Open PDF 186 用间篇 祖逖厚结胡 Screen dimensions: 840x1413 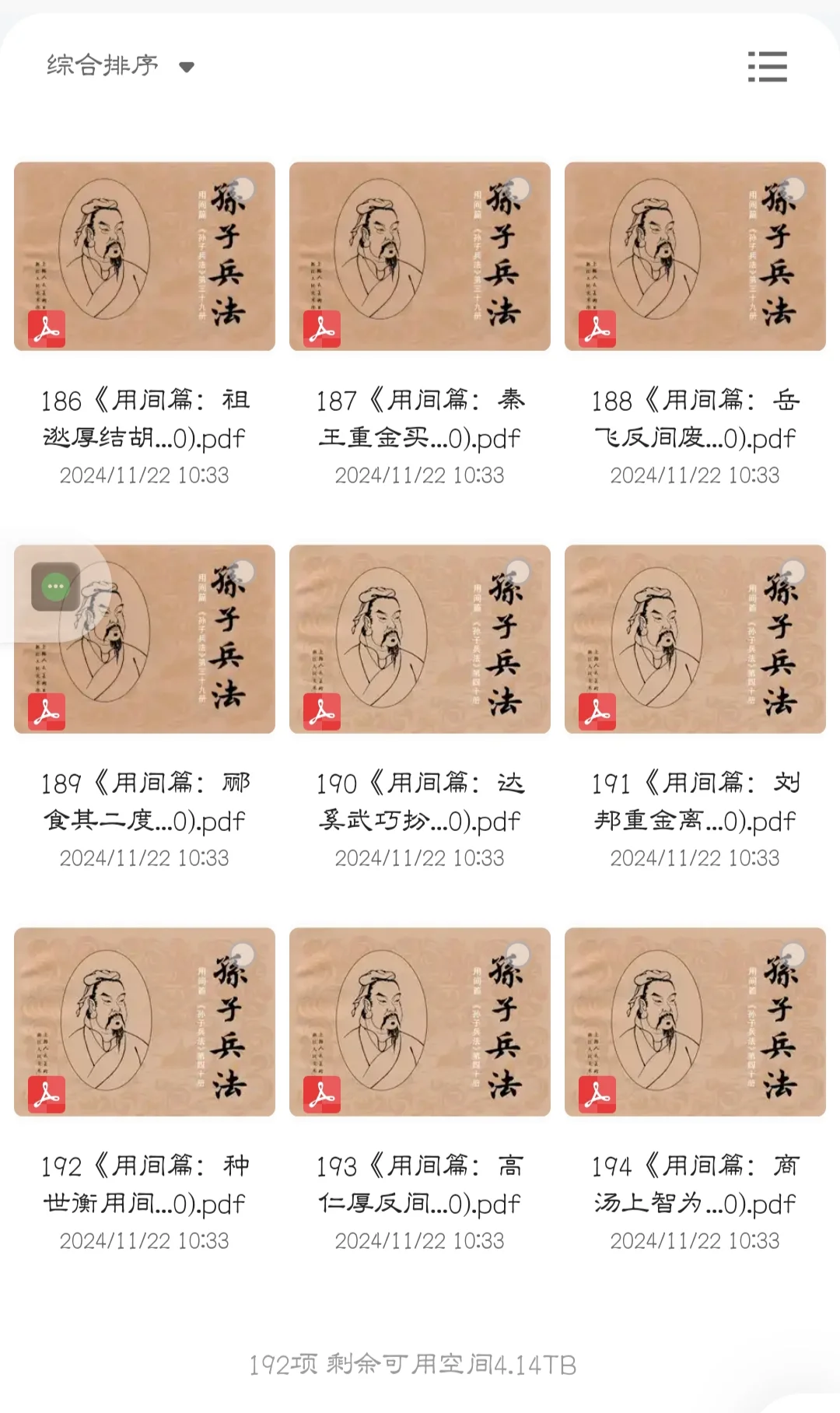(145, 256)
